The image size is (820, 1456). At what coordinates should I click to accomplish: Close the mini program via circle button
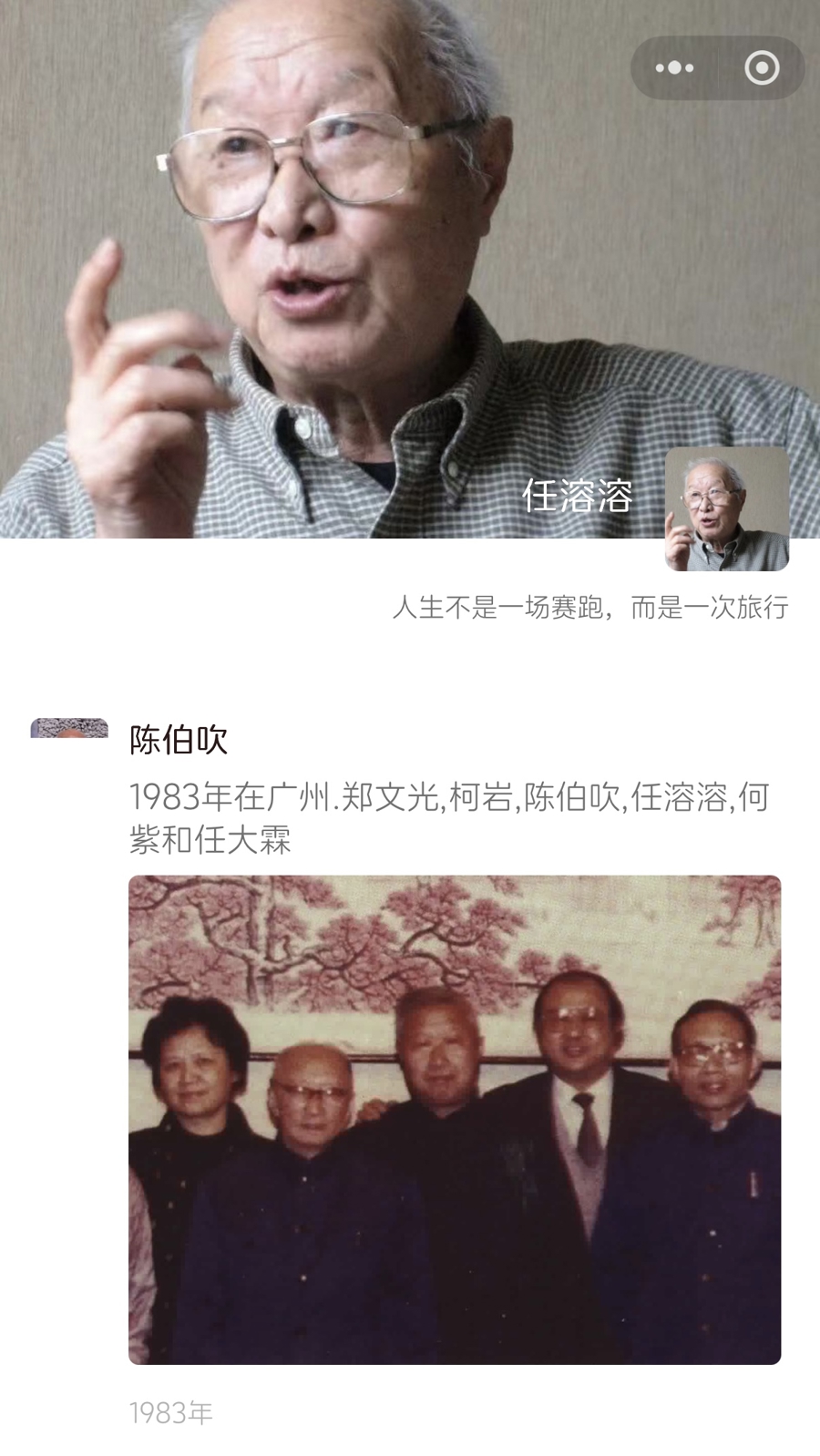(x=762, y=68)
